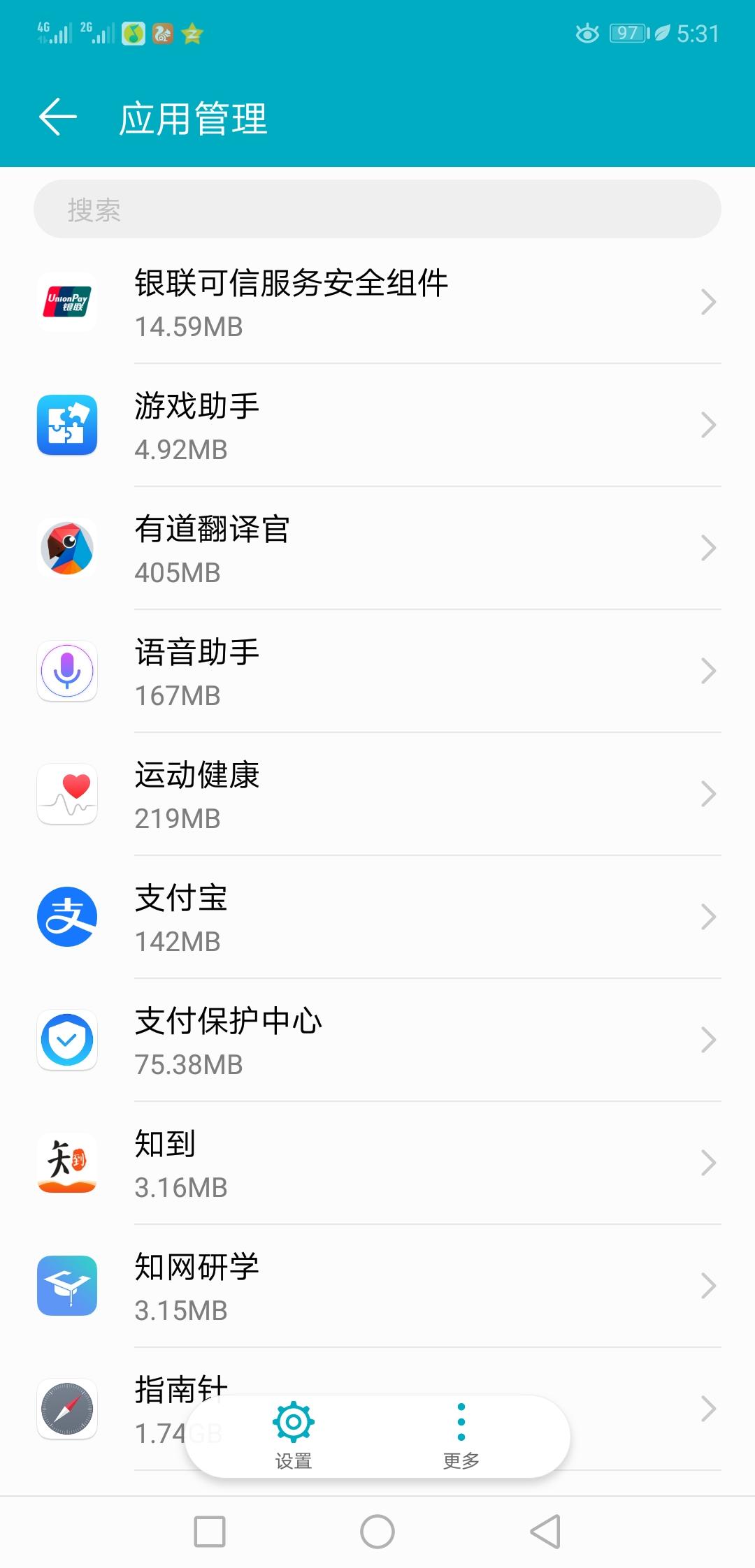View 知网研学 app details
The image size is (755, 1568).
[377, 1286]
